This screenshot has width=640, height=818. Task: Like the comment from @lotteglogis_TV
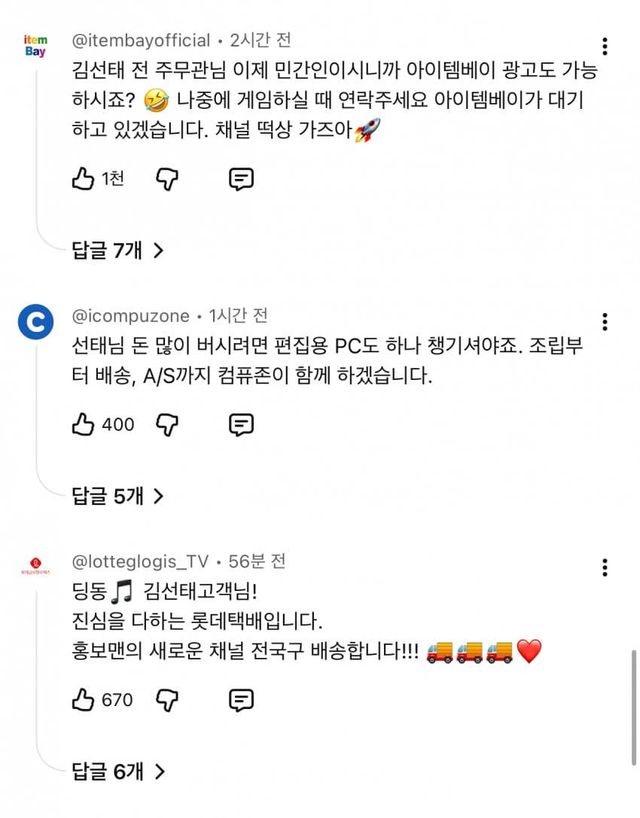pyautogui.click(x=84, y=700)
